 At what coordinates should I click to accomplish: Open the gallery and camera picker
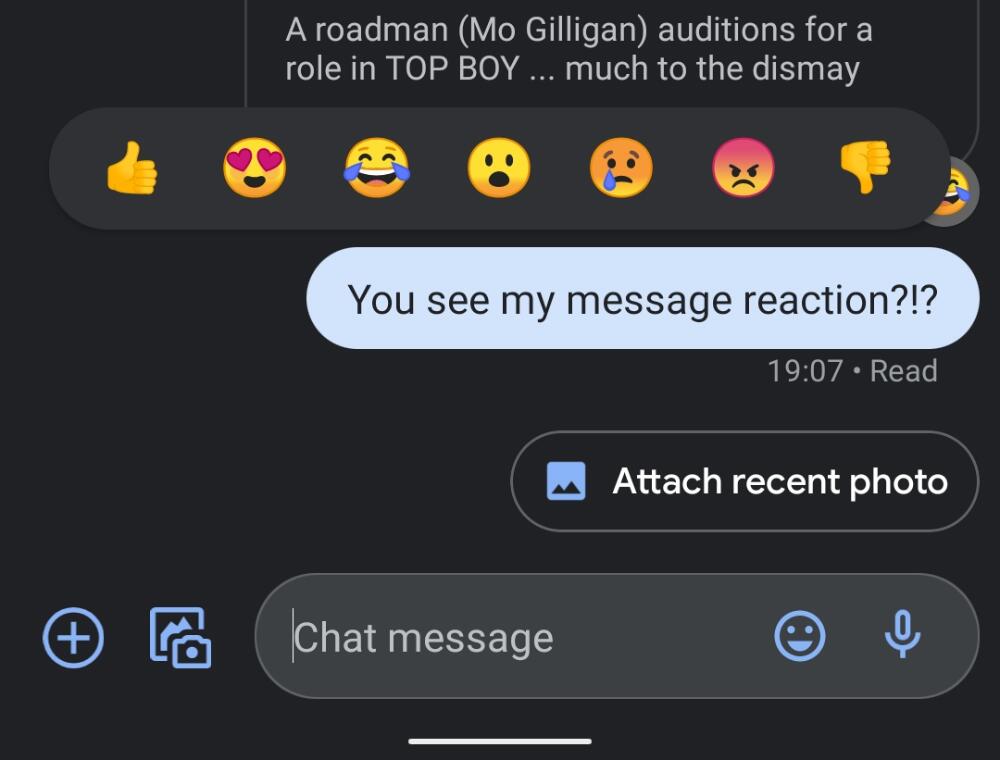tap(180, 637)
